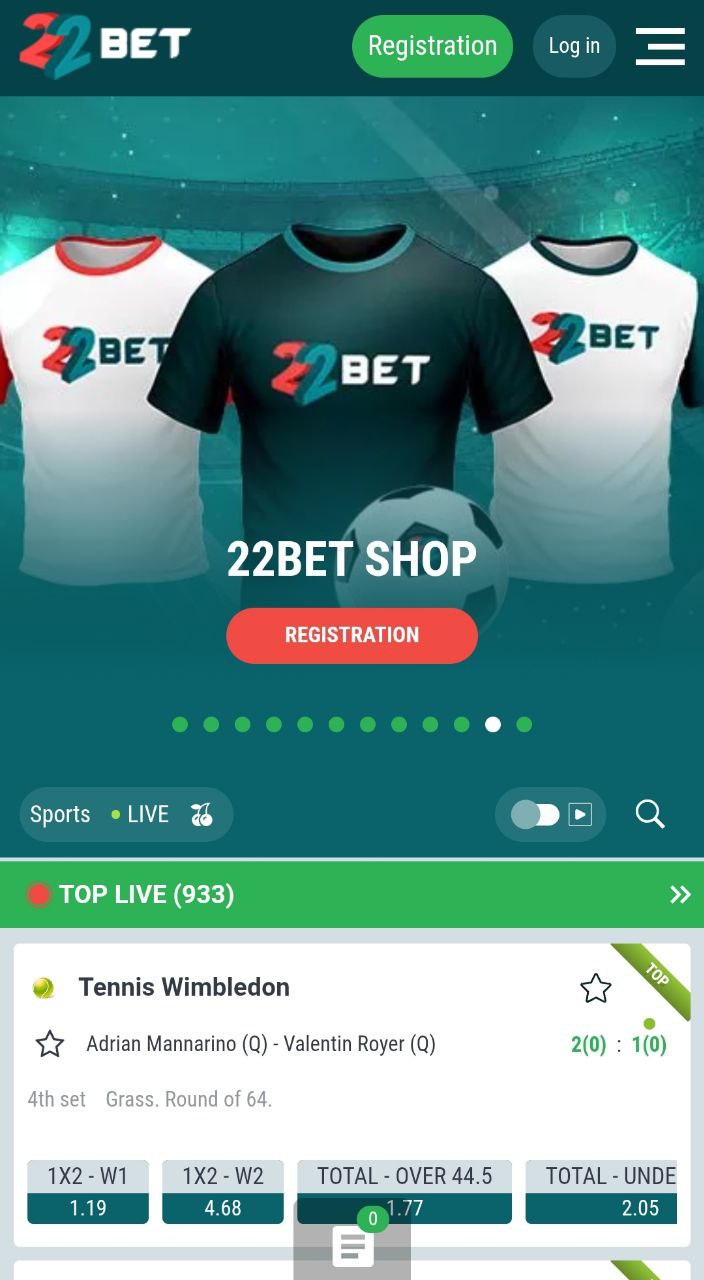Screen dimensions: 704x1280
Task: Toggle the live stream video filter
Action: 551,814
